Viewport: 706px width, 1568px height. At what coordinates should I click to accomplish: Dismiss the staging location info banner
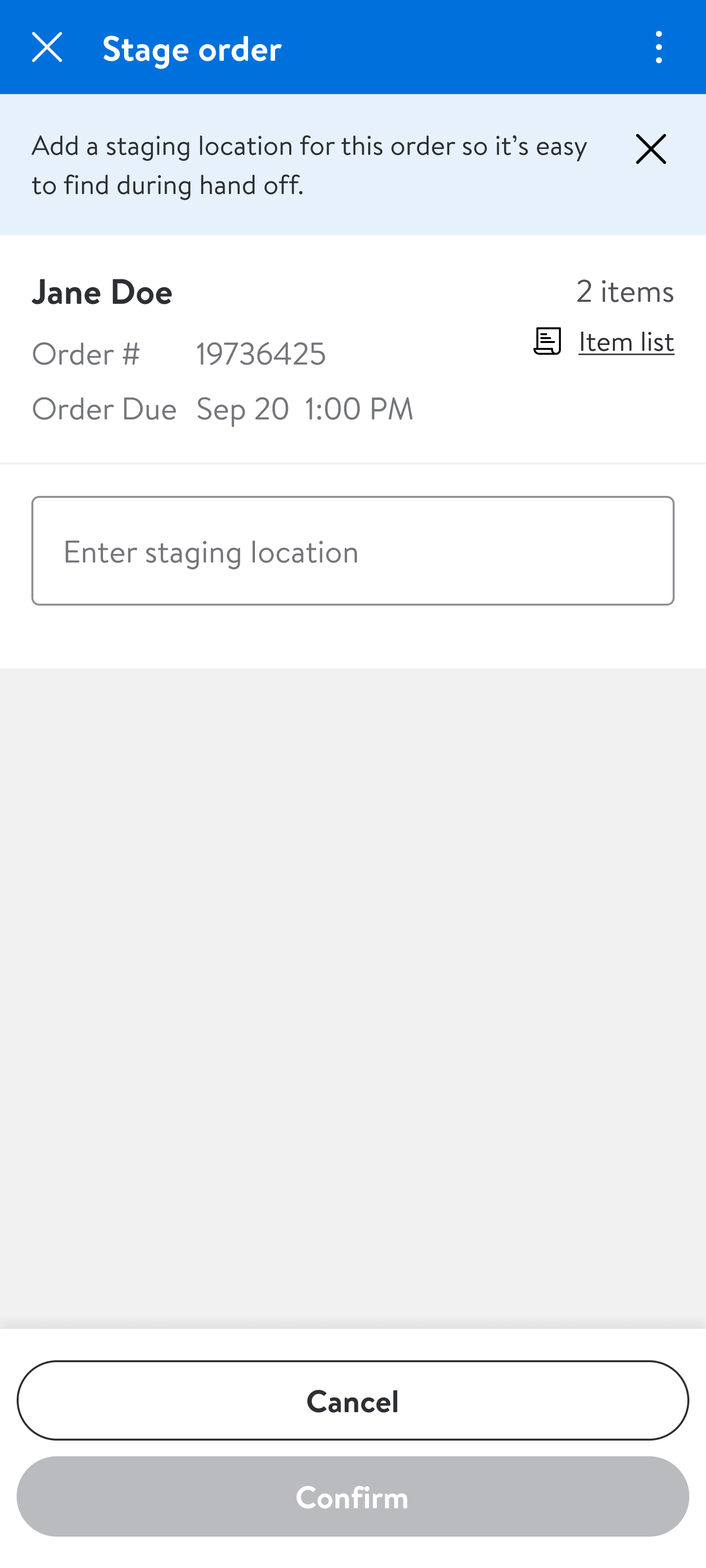point(651,149)
